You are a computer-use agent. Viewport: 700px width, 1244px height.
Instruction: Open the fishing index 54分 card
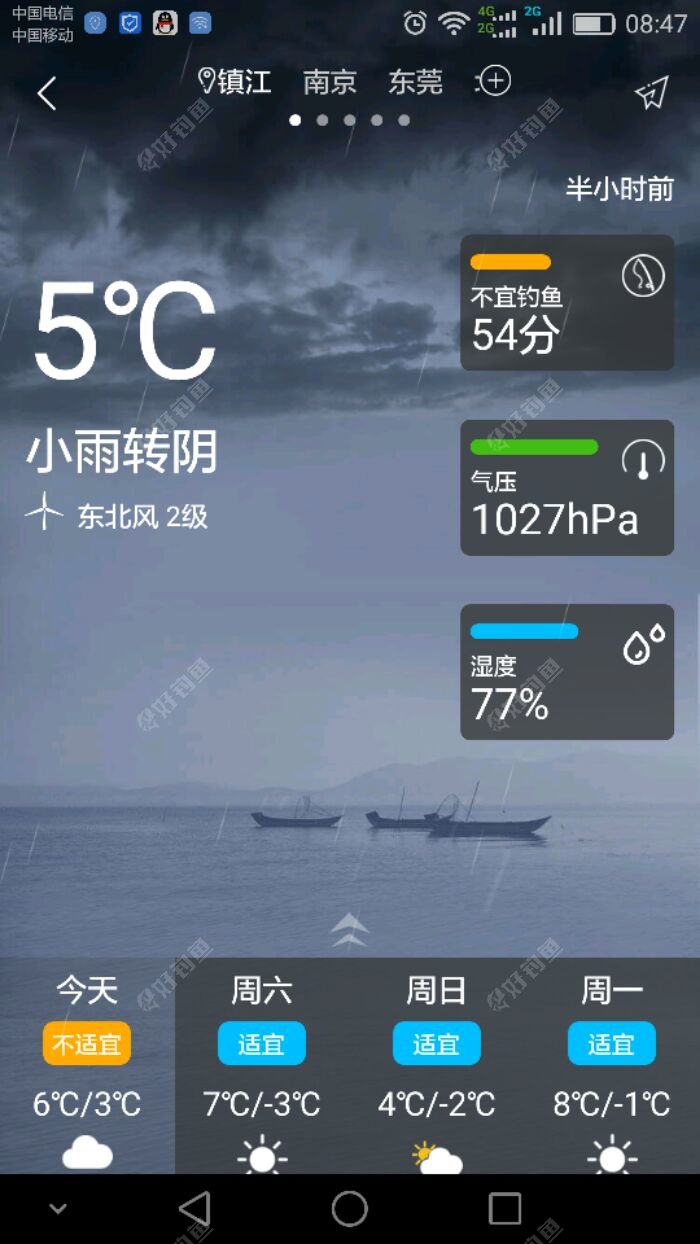(x=566, y=303)
